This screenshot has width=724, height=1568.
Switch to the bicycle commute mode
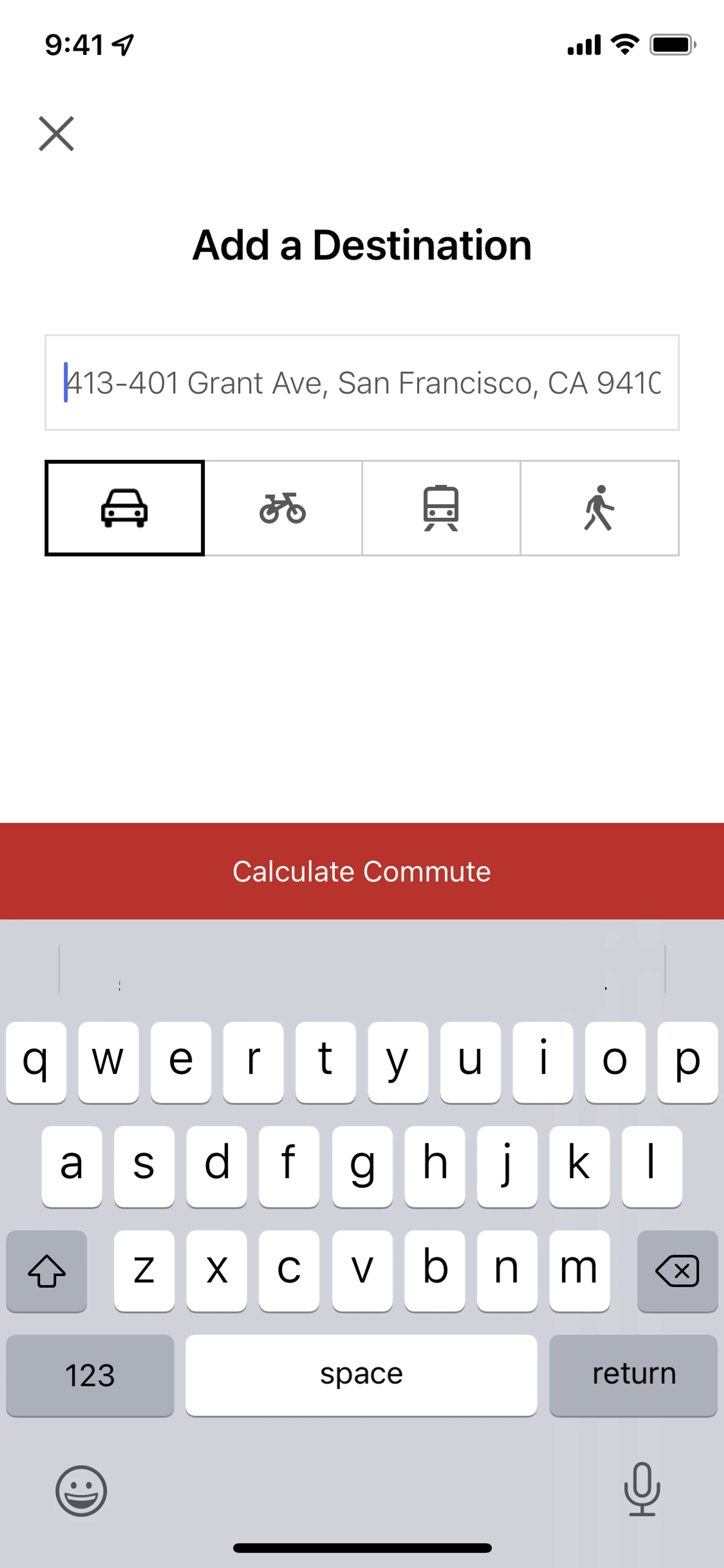tap(283, 508)
